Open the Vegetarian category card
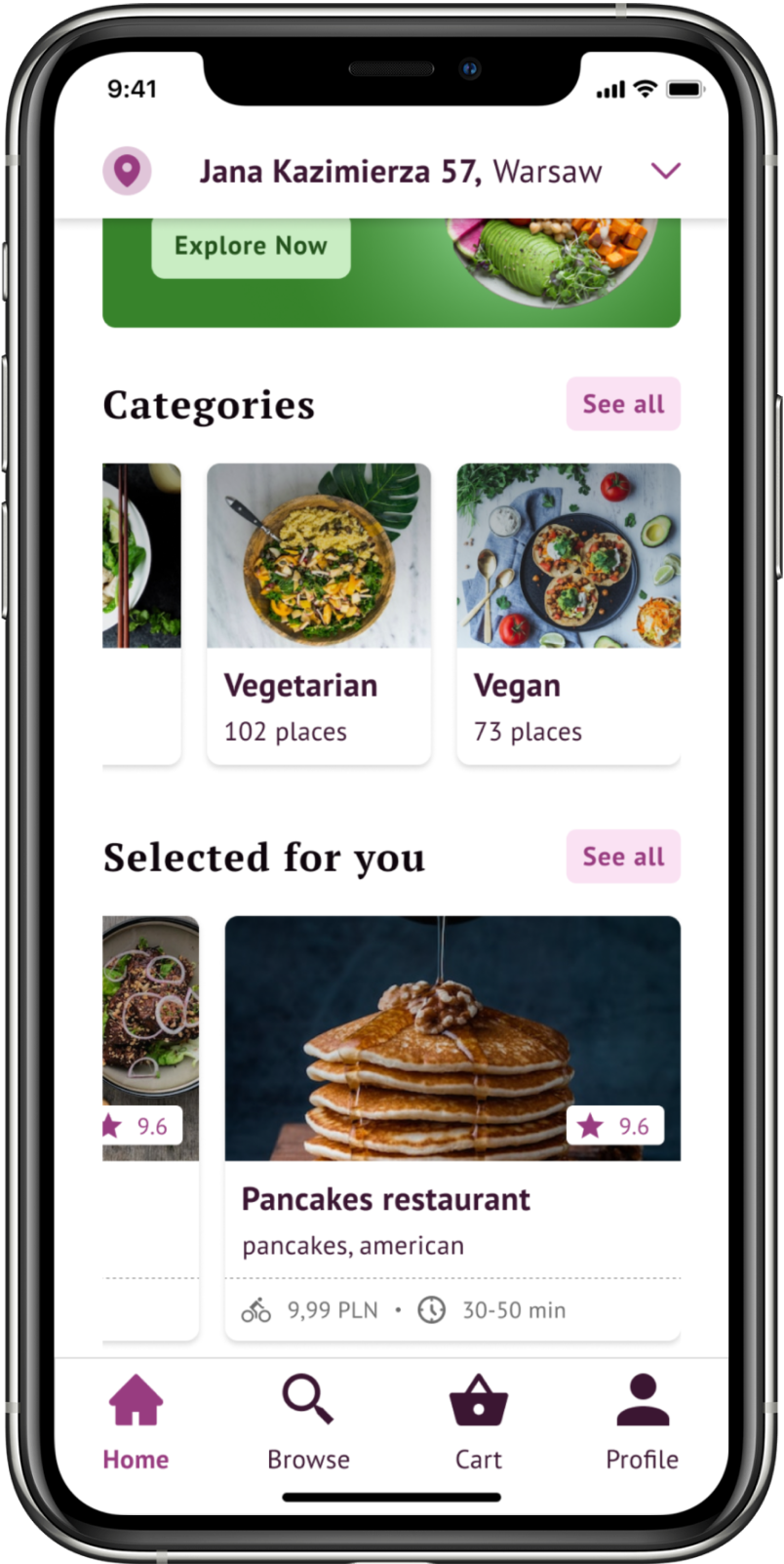The image size is (784, 1564). (319, 613)
